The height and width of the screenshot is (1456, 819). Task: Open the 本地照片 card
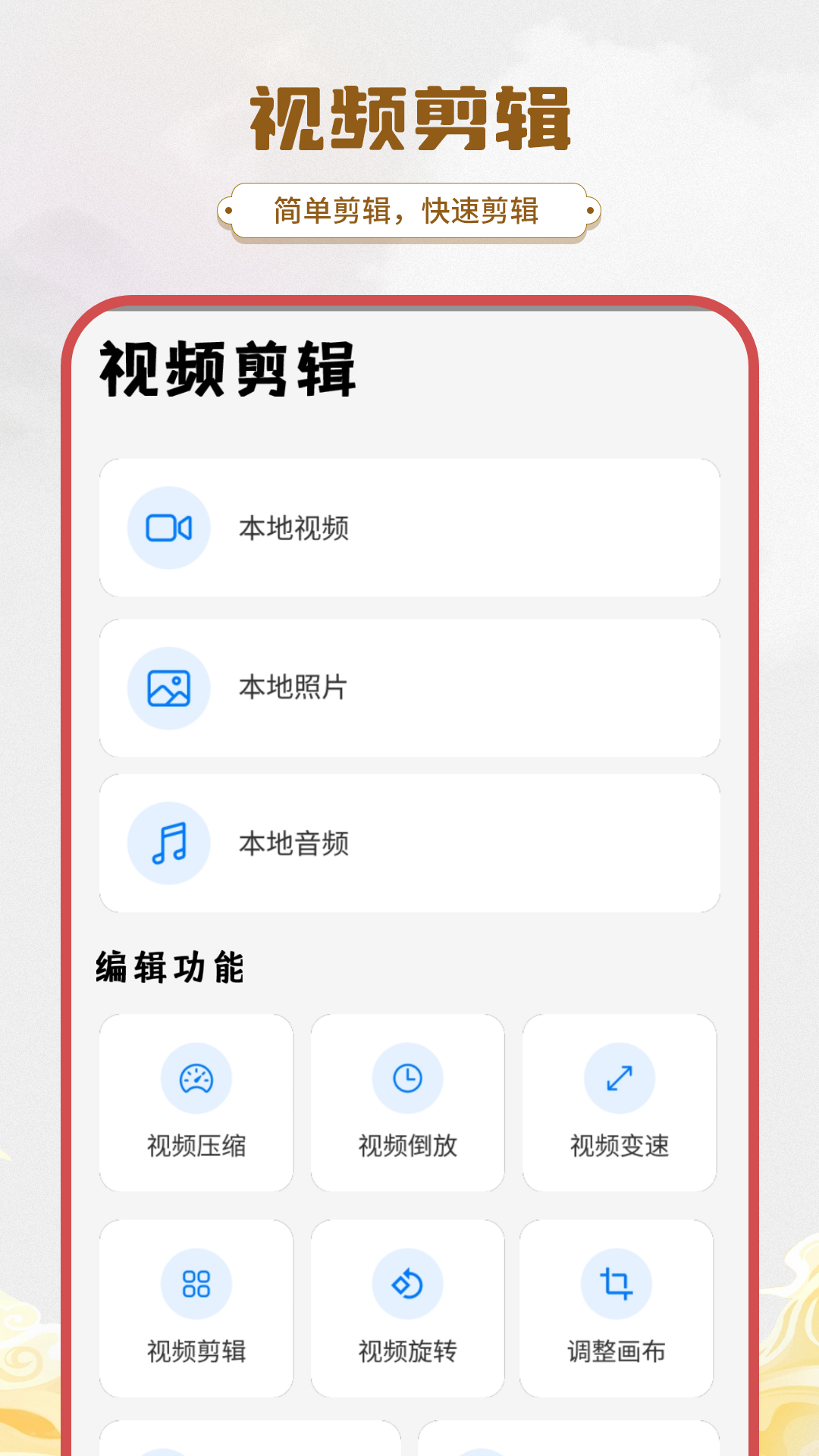(409, 686)
